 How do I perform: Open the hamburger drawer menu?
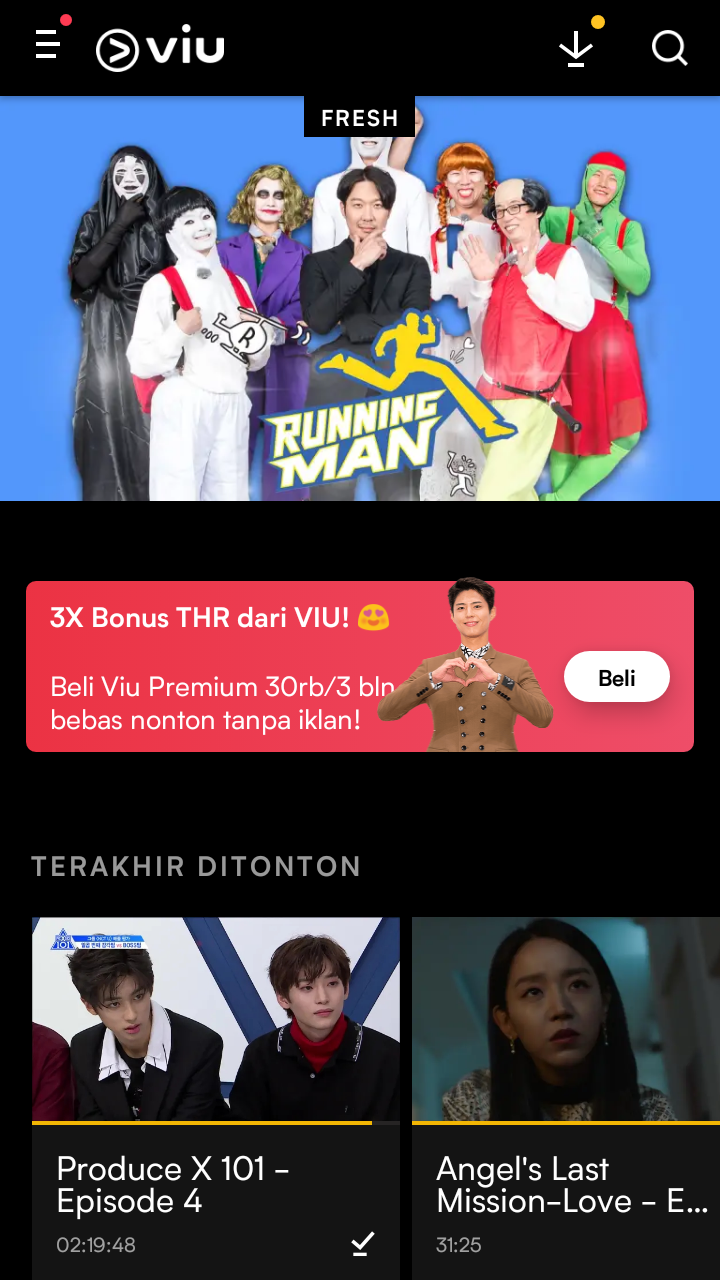click(x=48, y=45)
